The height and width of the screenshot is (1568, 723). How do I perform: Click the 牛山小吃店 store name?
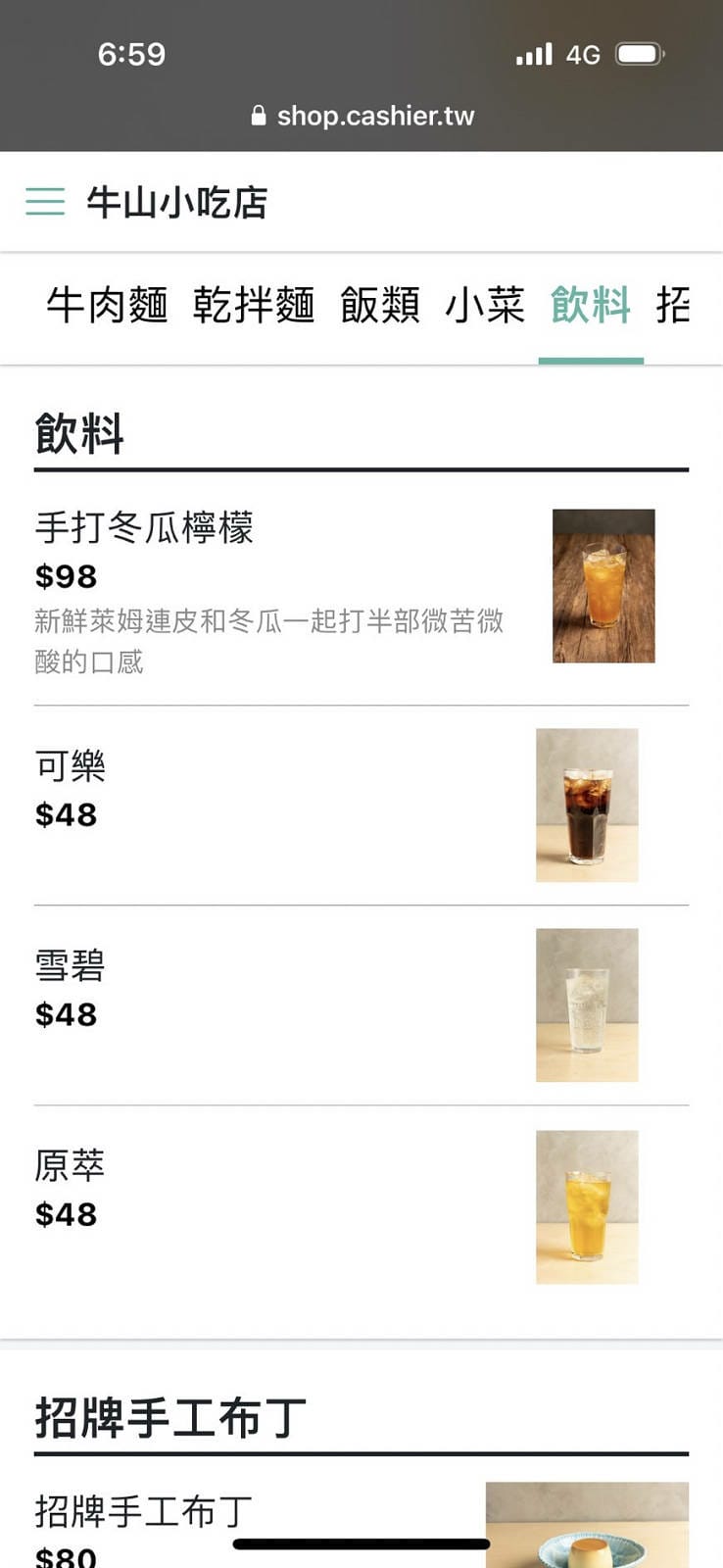[x=174, y=203]
